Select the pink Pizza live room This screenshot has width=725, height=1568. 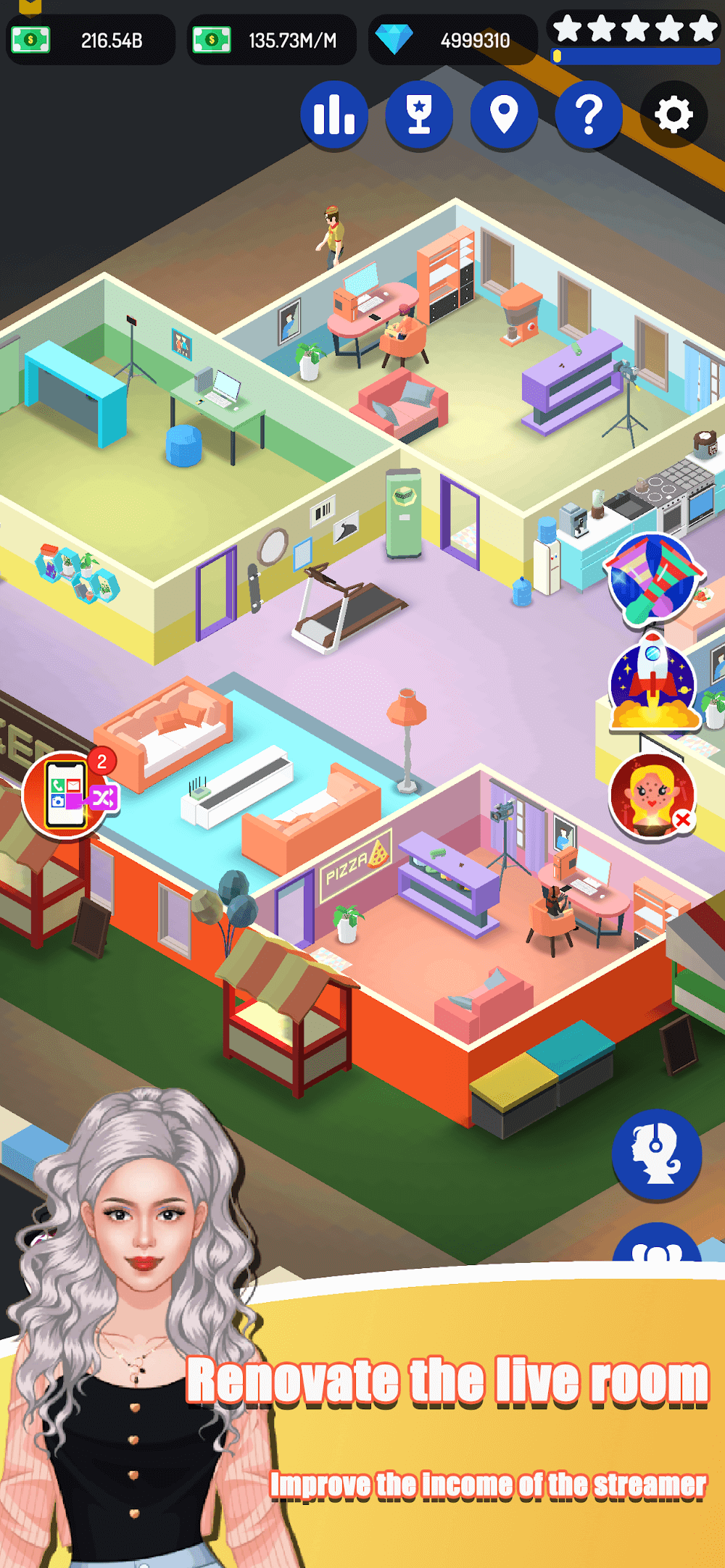coord(464,942)
